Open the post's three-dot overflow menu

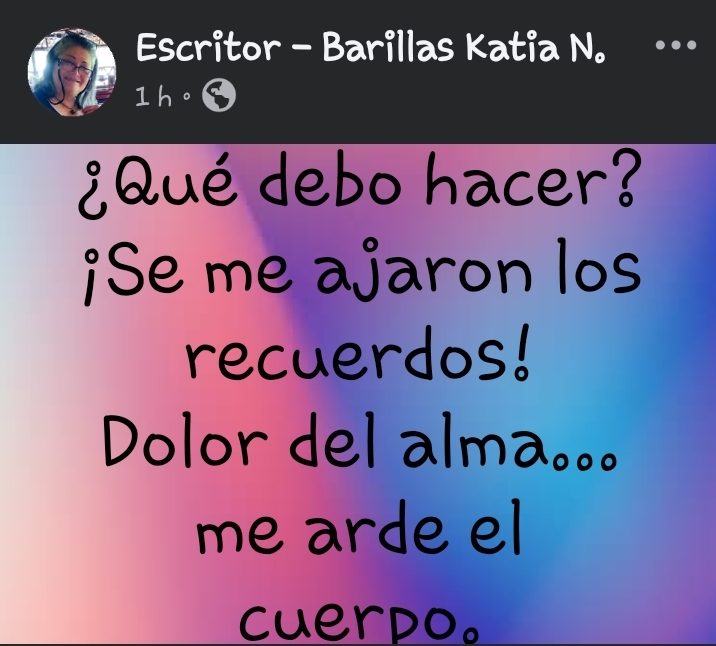point(674,46)
